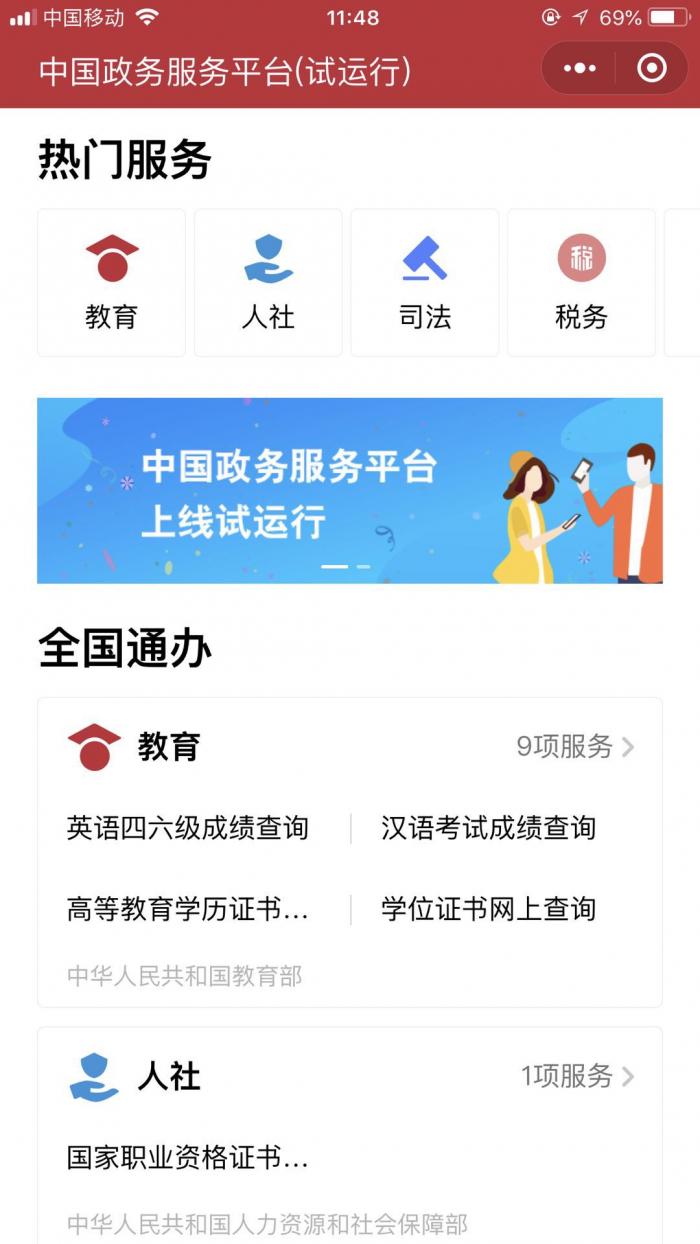Screen dimensions: 700x1244
Task: Open the mini program more options menu
Action: click(x=580, y=69)
